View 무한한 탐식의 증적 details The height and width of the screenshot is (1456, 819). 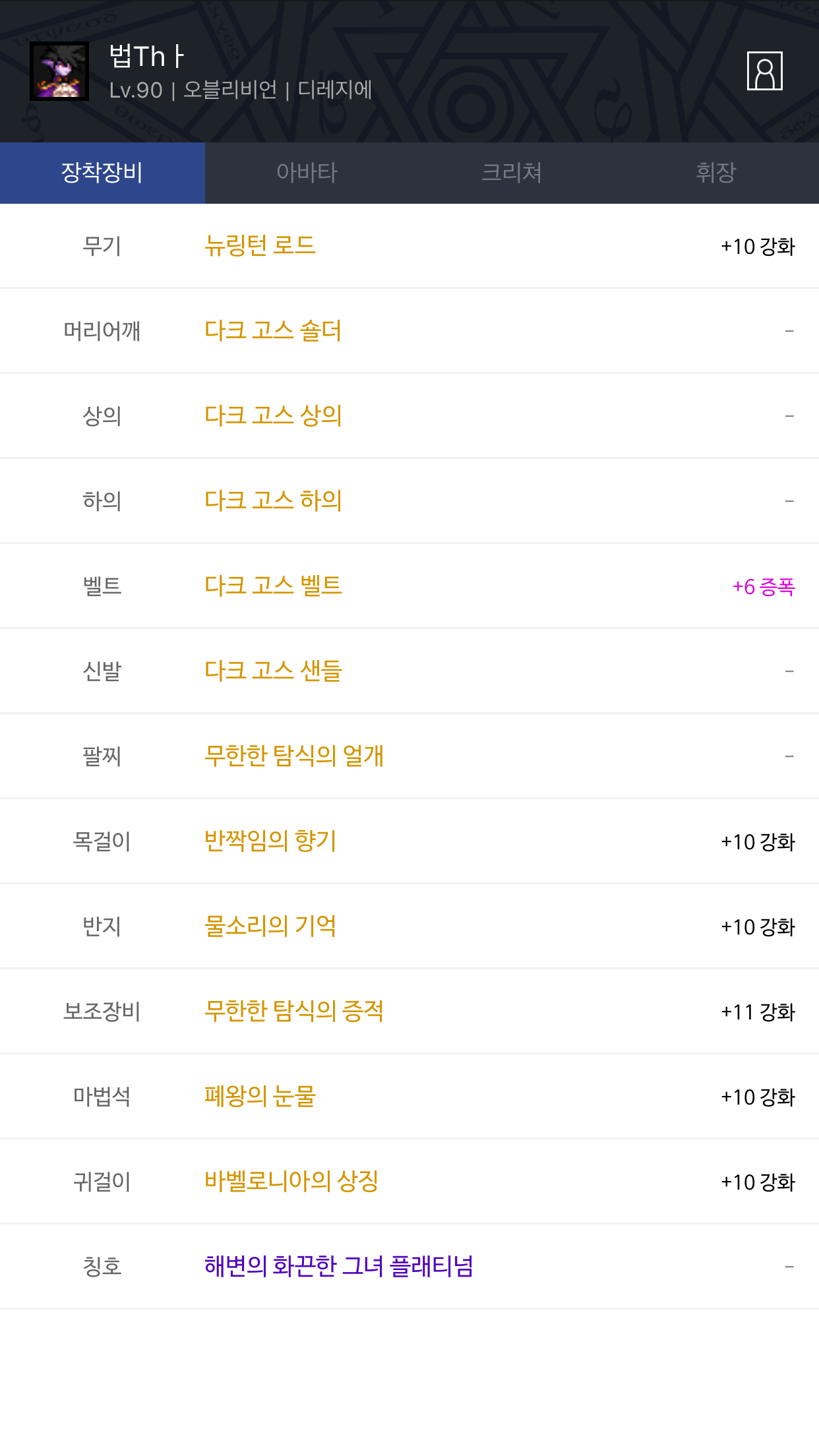(294, 1011)
